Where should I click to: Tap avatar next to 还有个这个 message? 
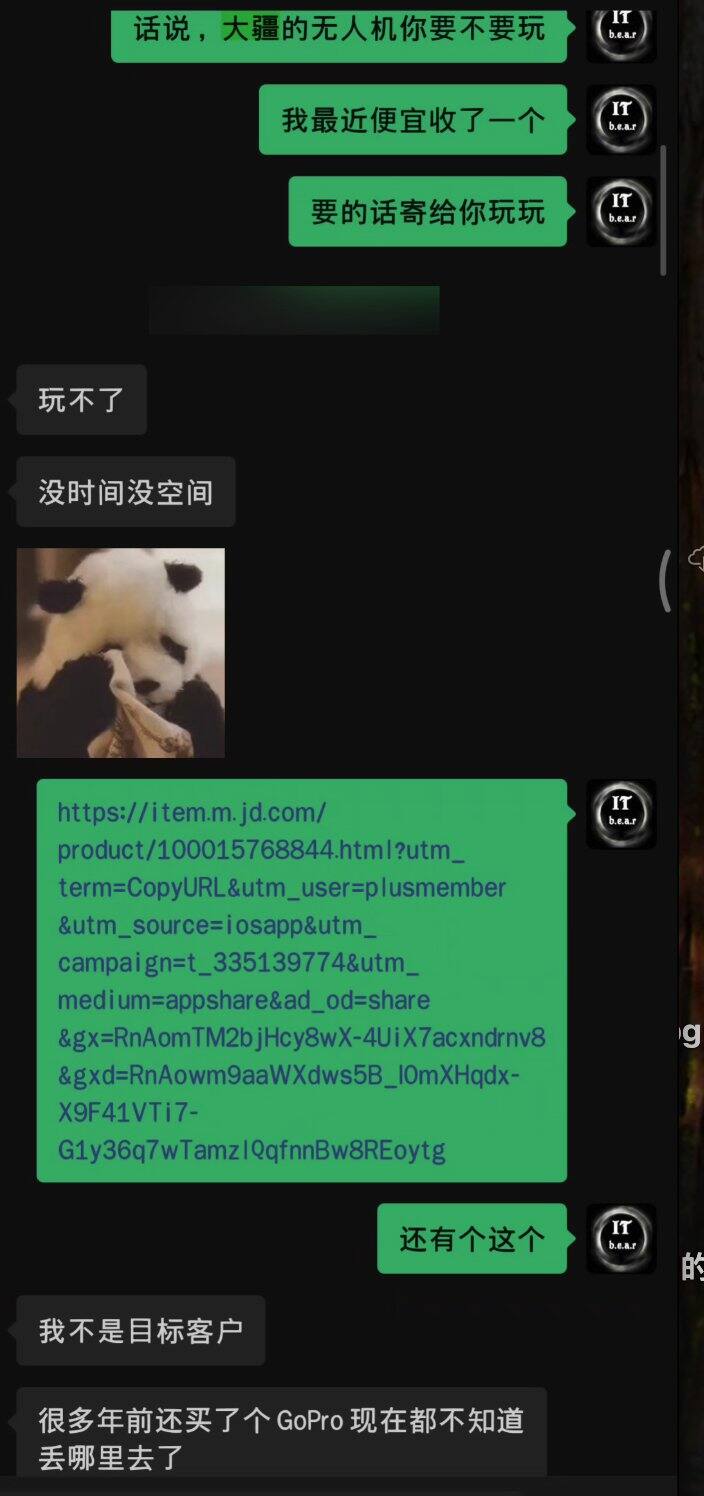click(621, 1238)
